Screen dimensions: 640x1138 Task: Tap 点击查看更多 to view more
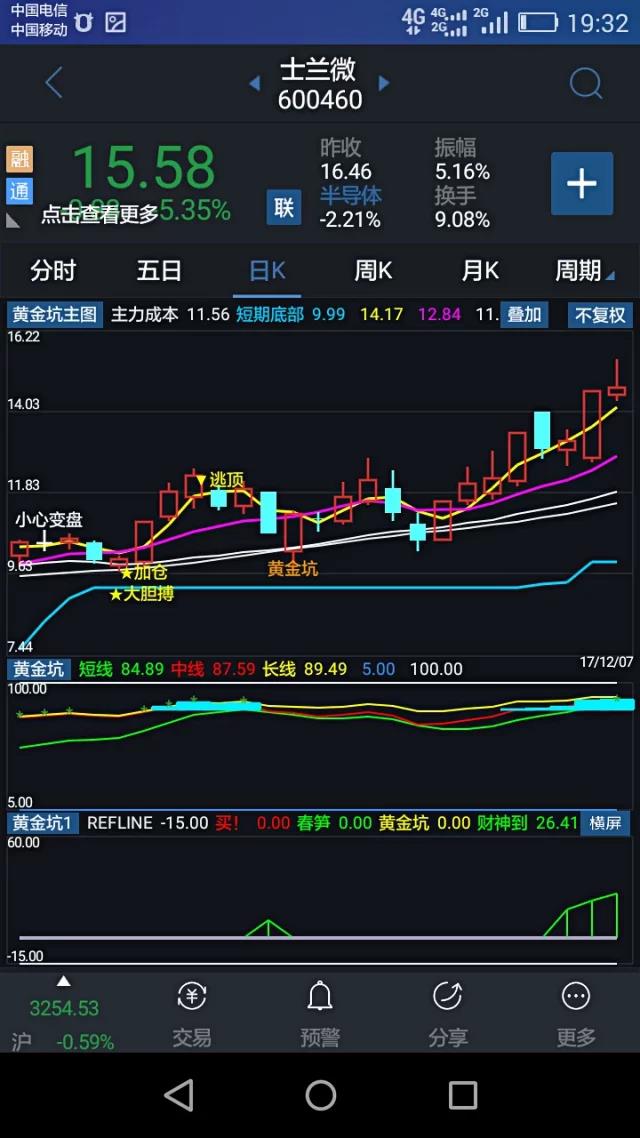click(x=100, y=213)
